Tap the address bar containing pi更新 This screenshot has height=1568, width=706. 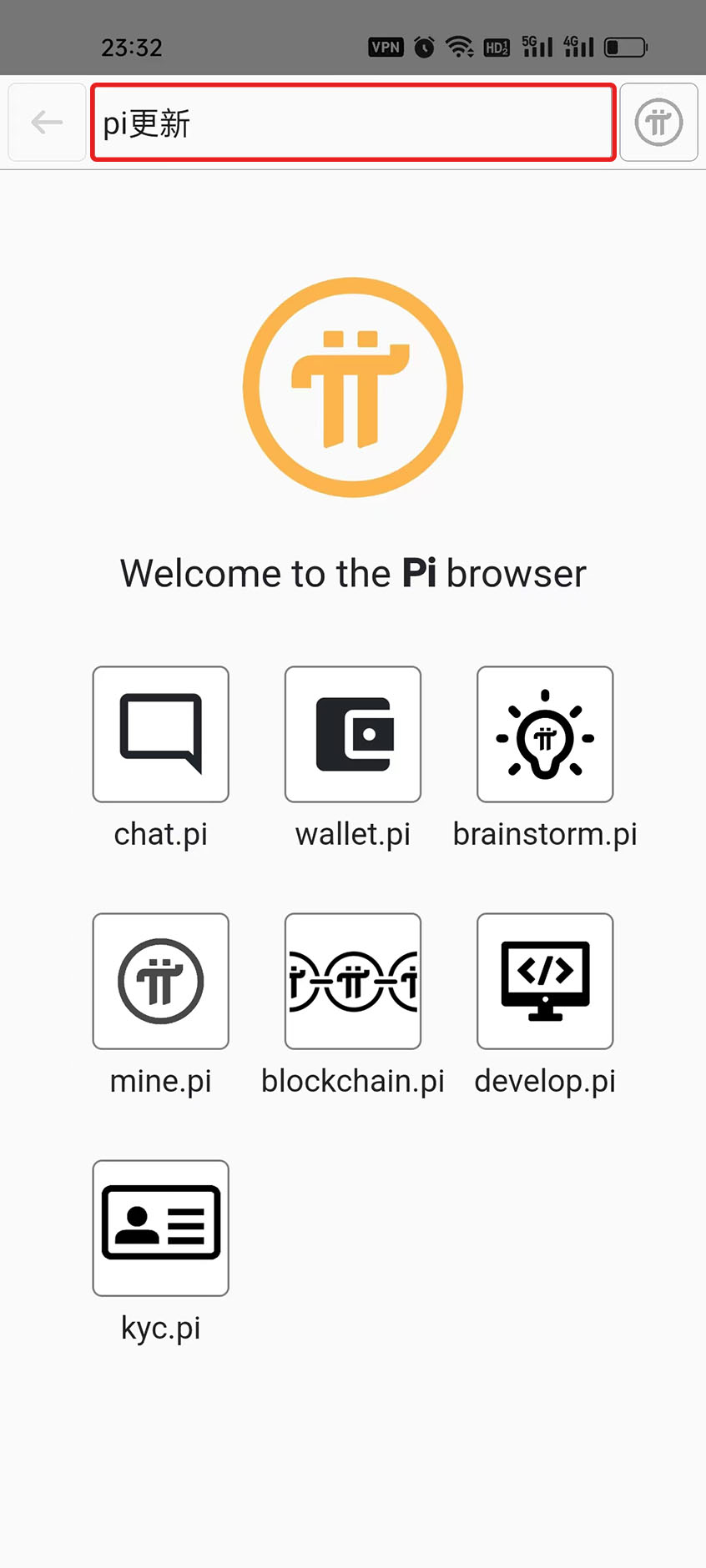tap(353, 123)
